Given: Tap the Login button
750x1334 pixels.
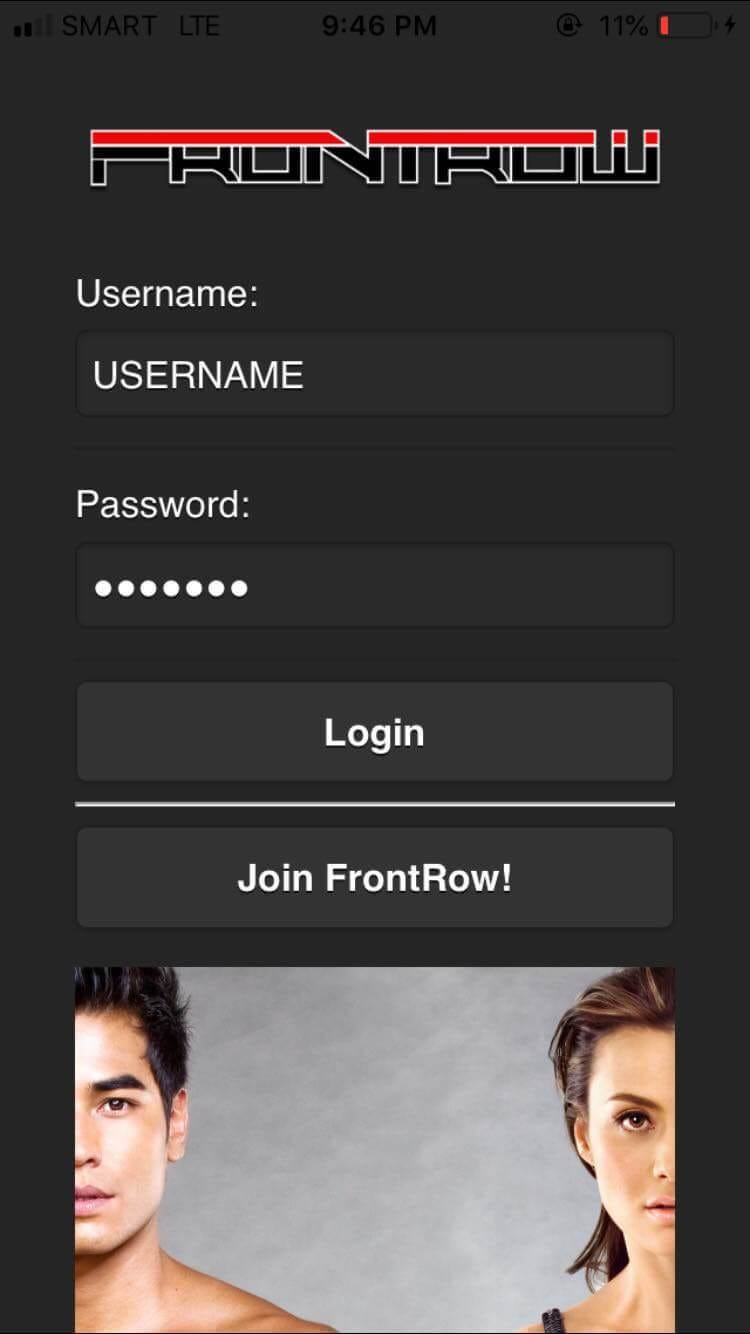Looking at the screenshot, I should point(375,732).
